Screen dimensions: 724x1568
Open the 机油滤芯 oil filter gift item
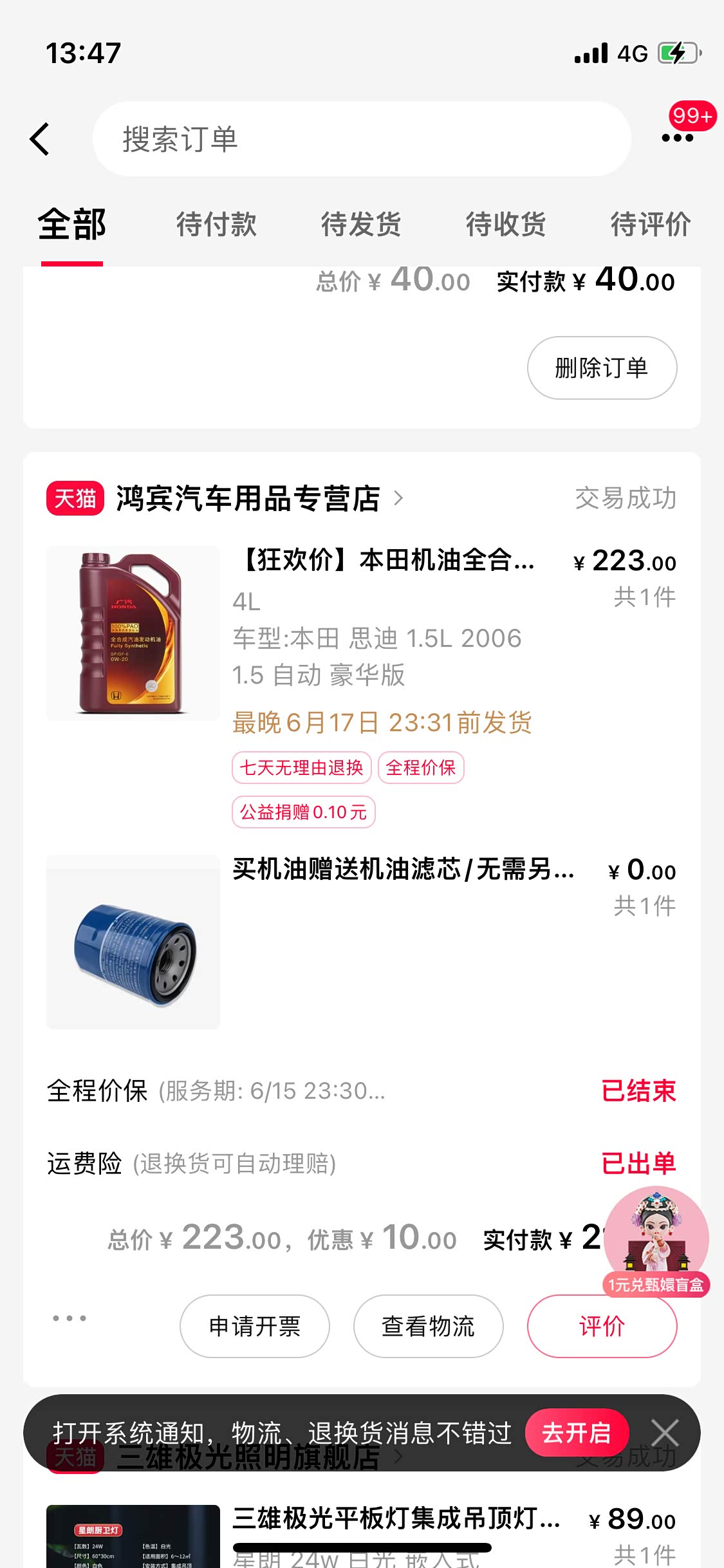pos(402,870)
